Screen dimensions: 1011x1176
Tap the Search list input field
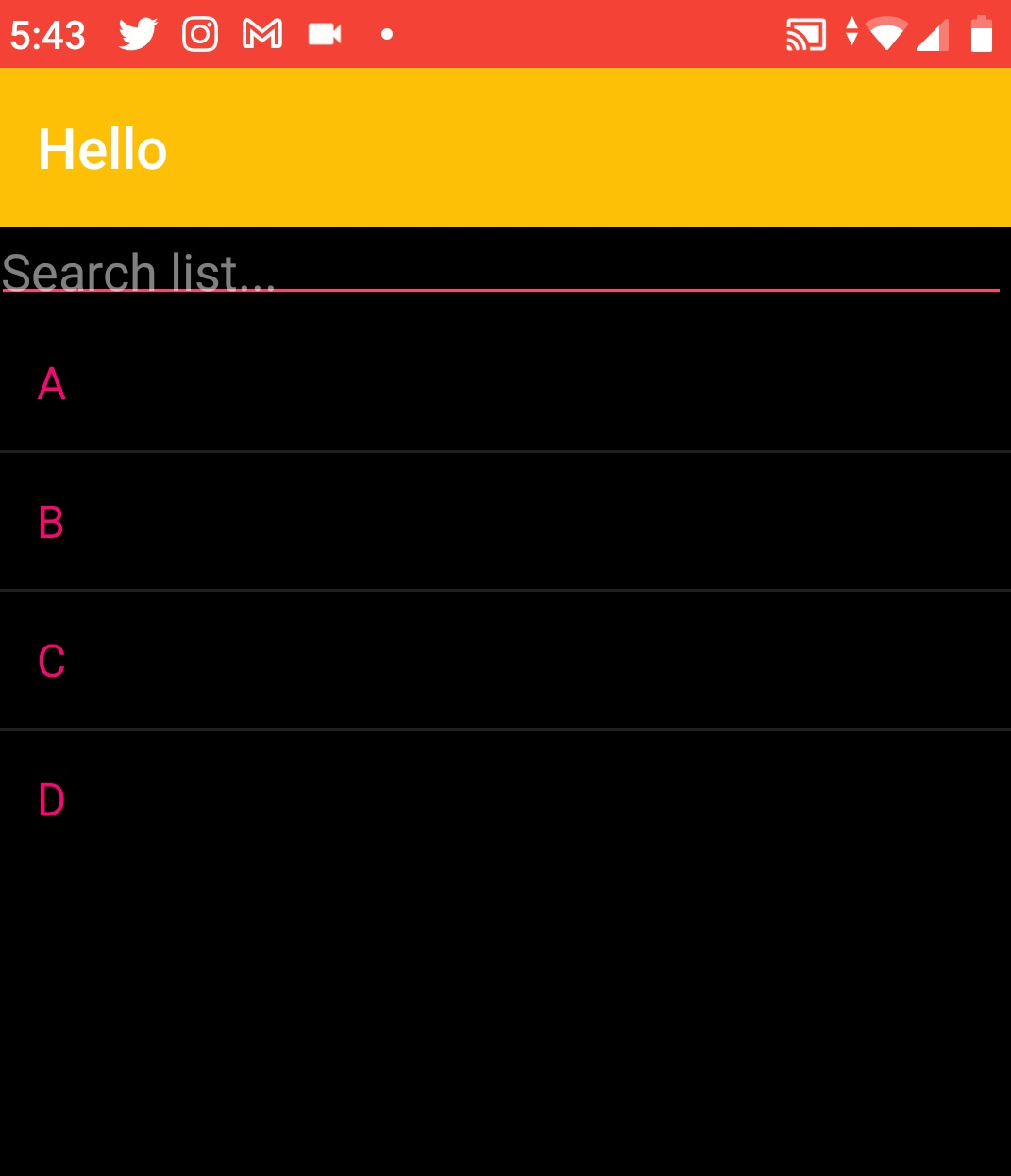coord(378,271)
